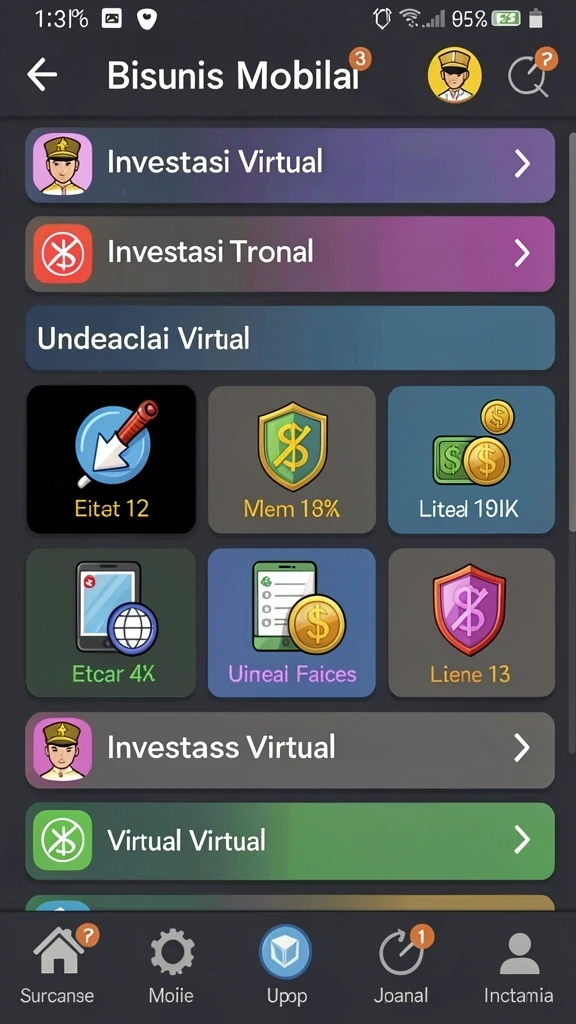Select the Etcar 4X phone tile
Image resolution: width=576 pixels, height=1024 pixels.
pyautogui.click(x=111, y=622)
